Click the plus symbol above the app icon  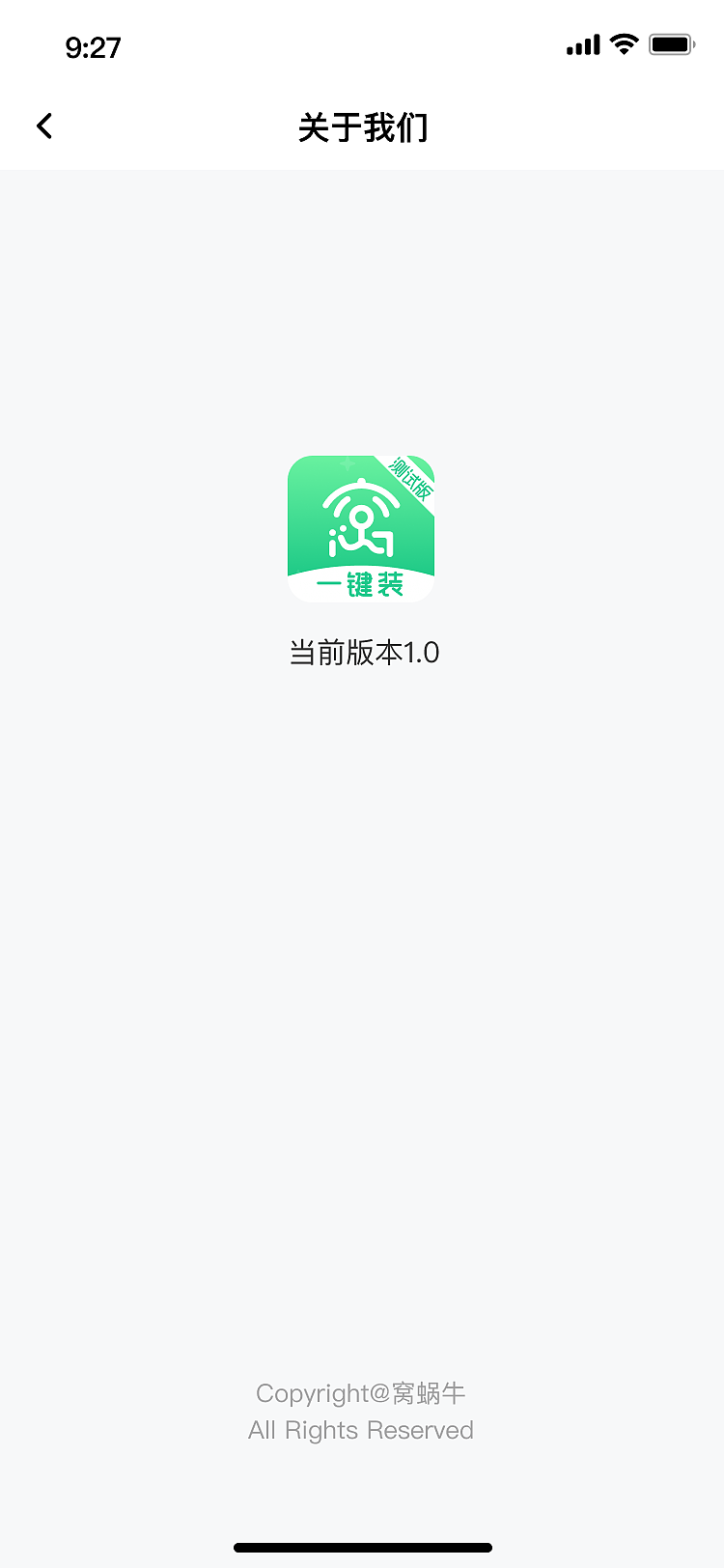348,464
